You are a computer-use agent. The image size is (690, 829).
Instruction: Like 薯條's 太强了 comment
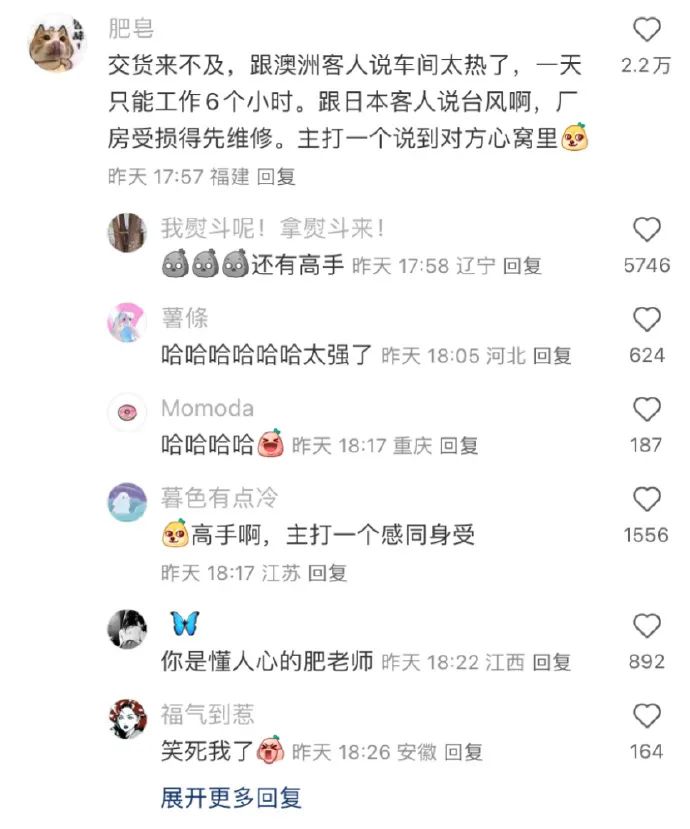tap(647, 320)
